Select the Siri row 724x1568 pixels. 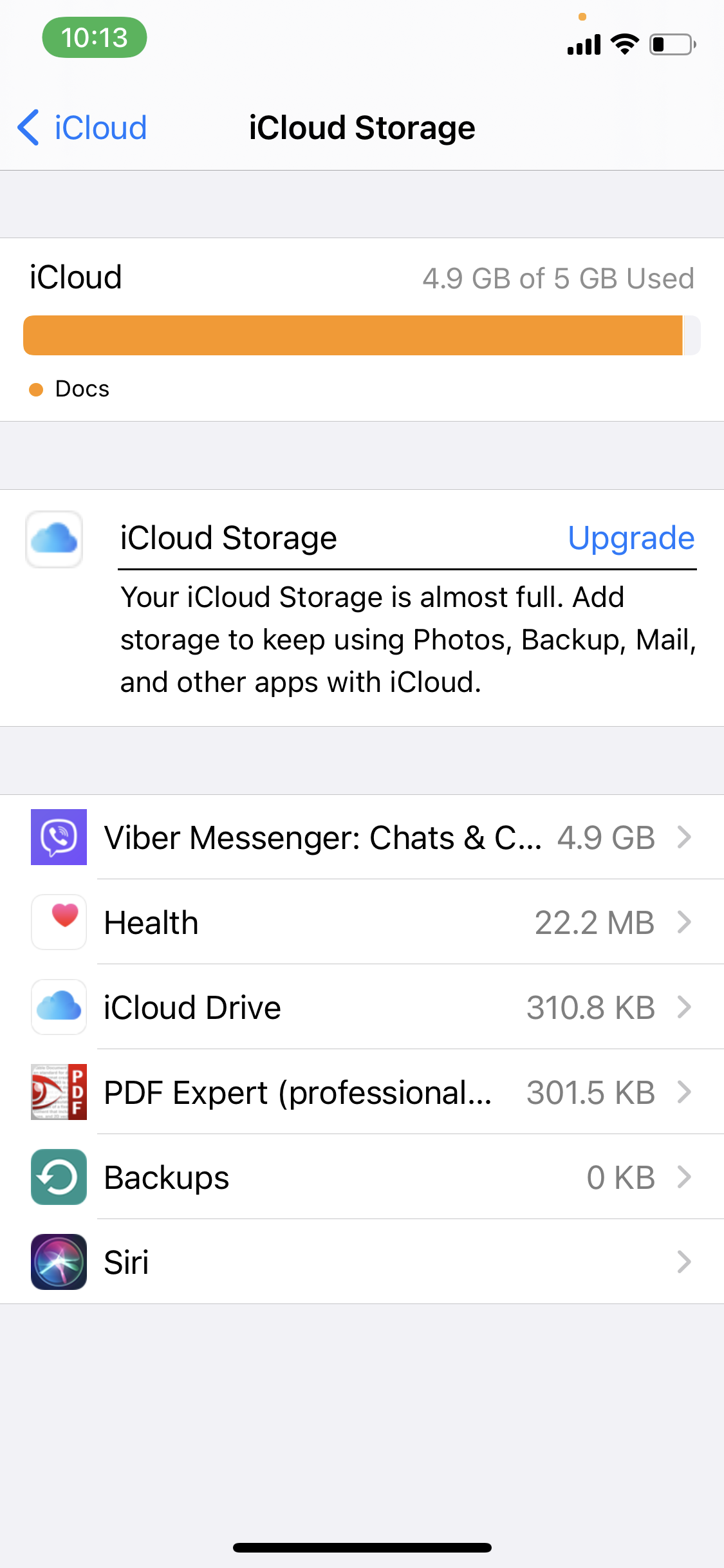coord(362,1262)
